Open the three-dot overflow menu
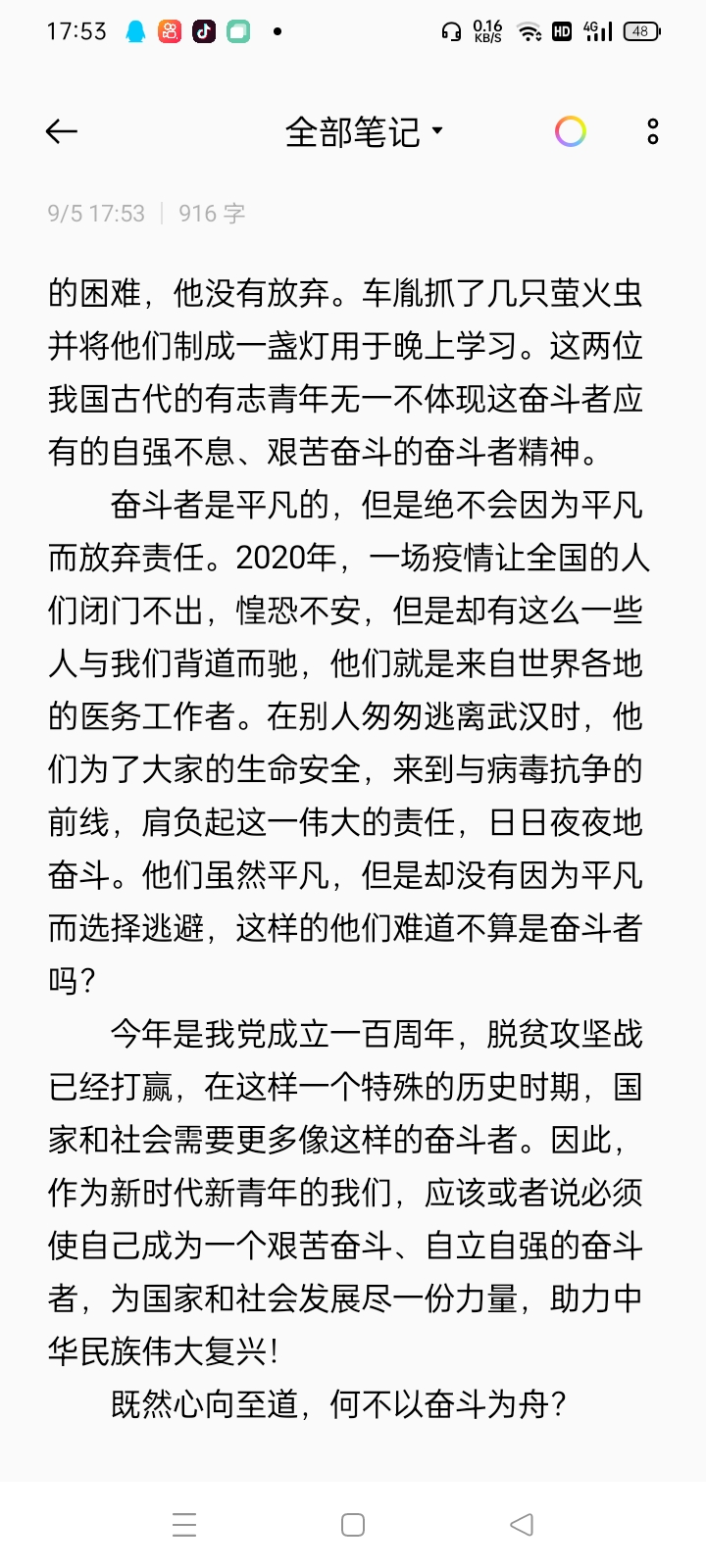The height and width of the screenshot is (1568, 706). 653,131
